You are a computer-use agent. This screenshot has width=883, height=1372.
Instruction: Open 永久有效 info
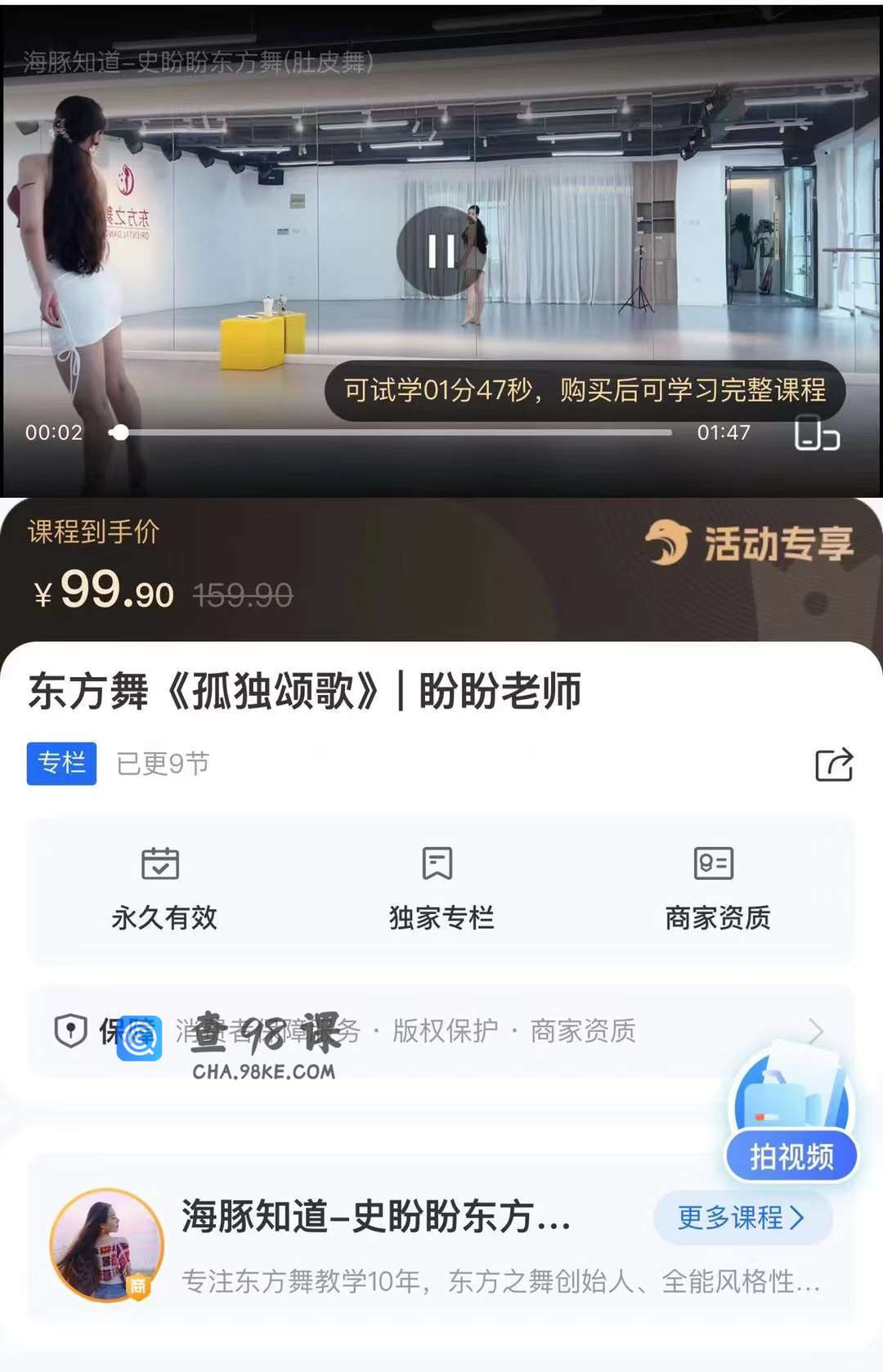[x=164, y=889]
